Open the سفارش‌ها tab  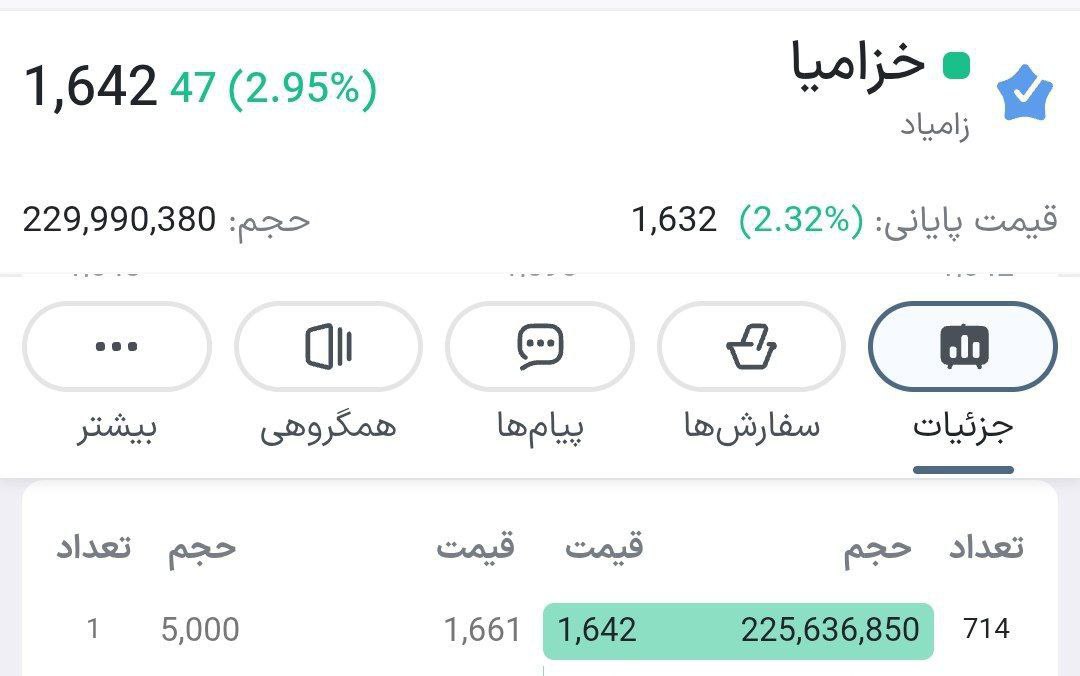[751, 346]
